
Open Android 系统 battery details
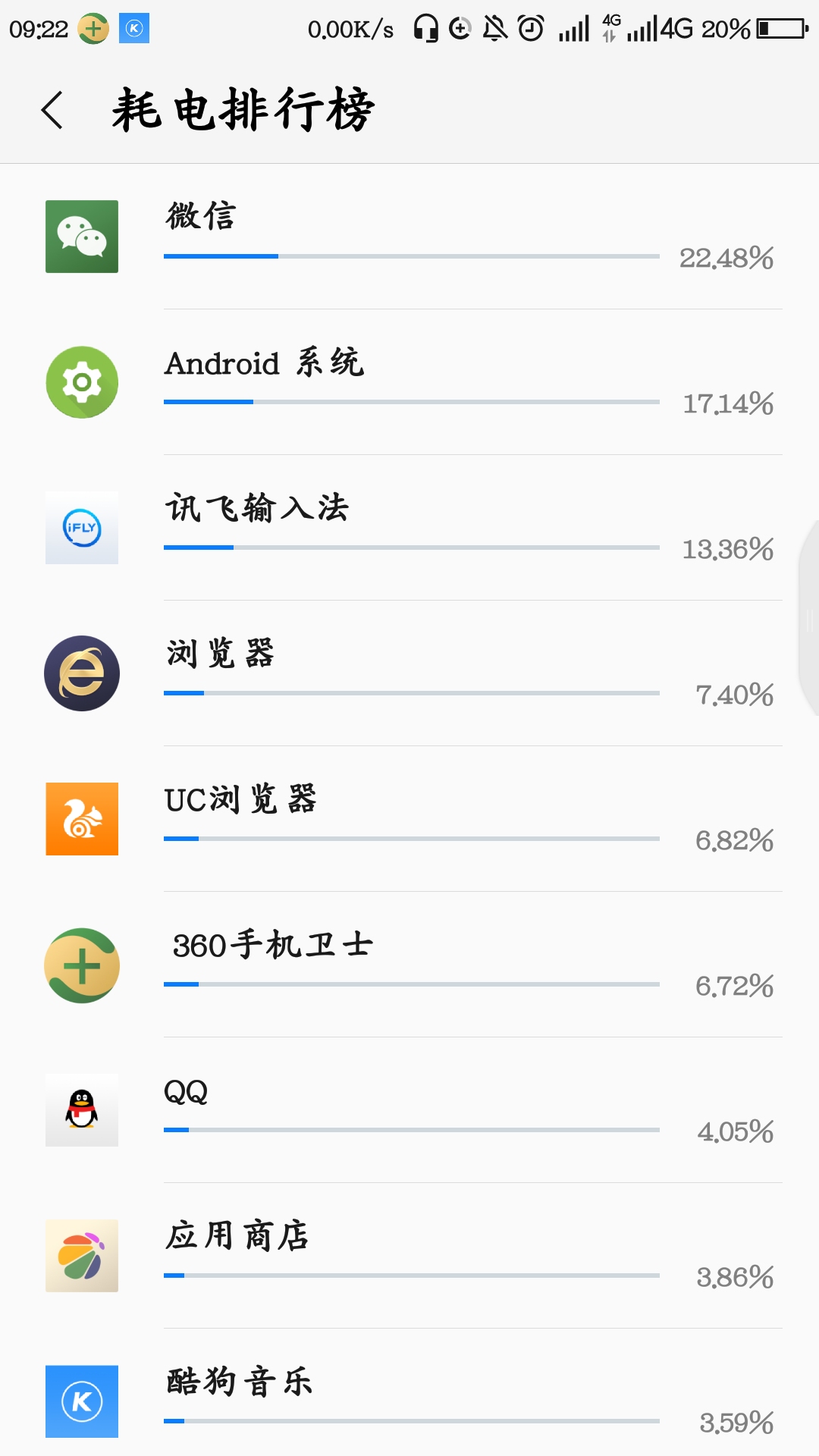click(x=409, y=382)
